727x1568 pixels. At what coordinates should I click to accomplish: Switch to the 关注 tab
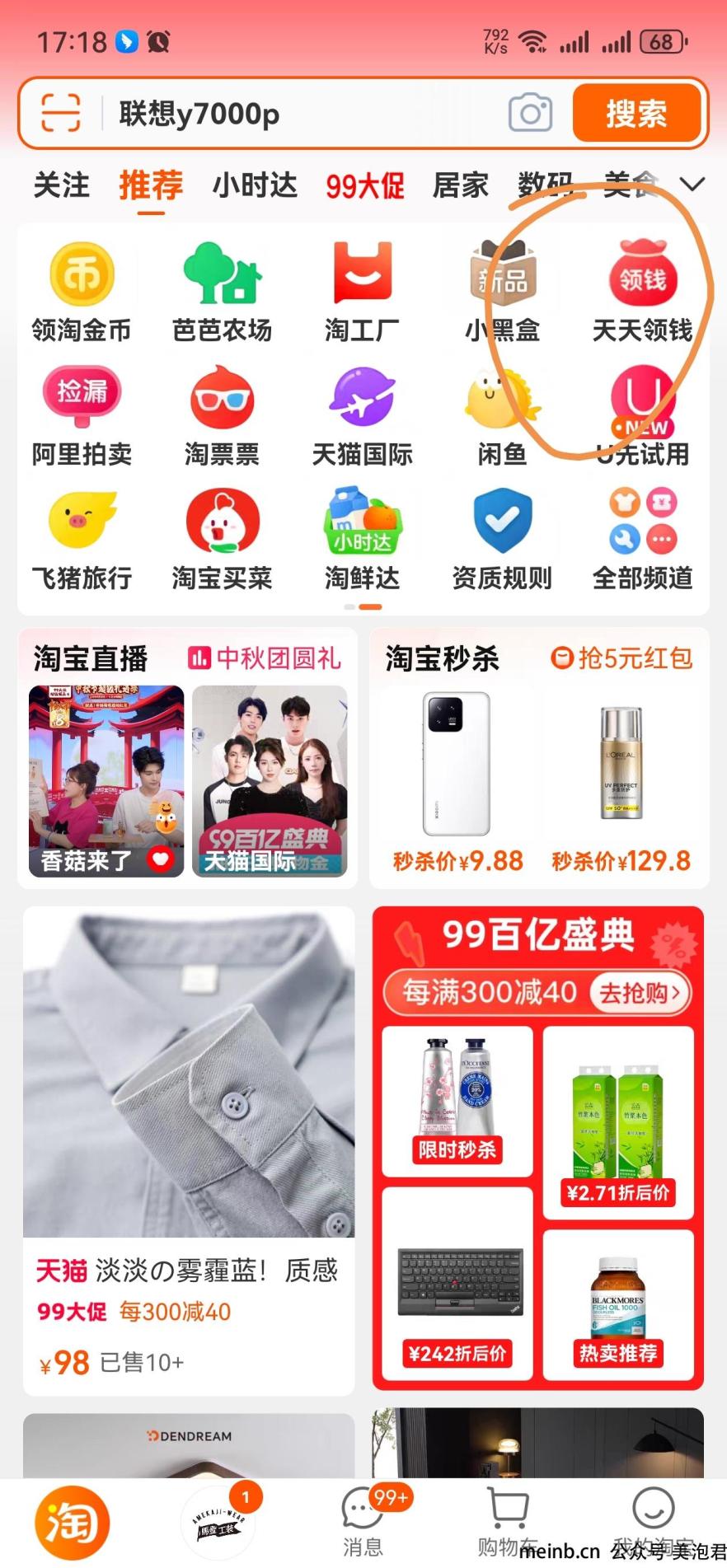pos(61,185)
